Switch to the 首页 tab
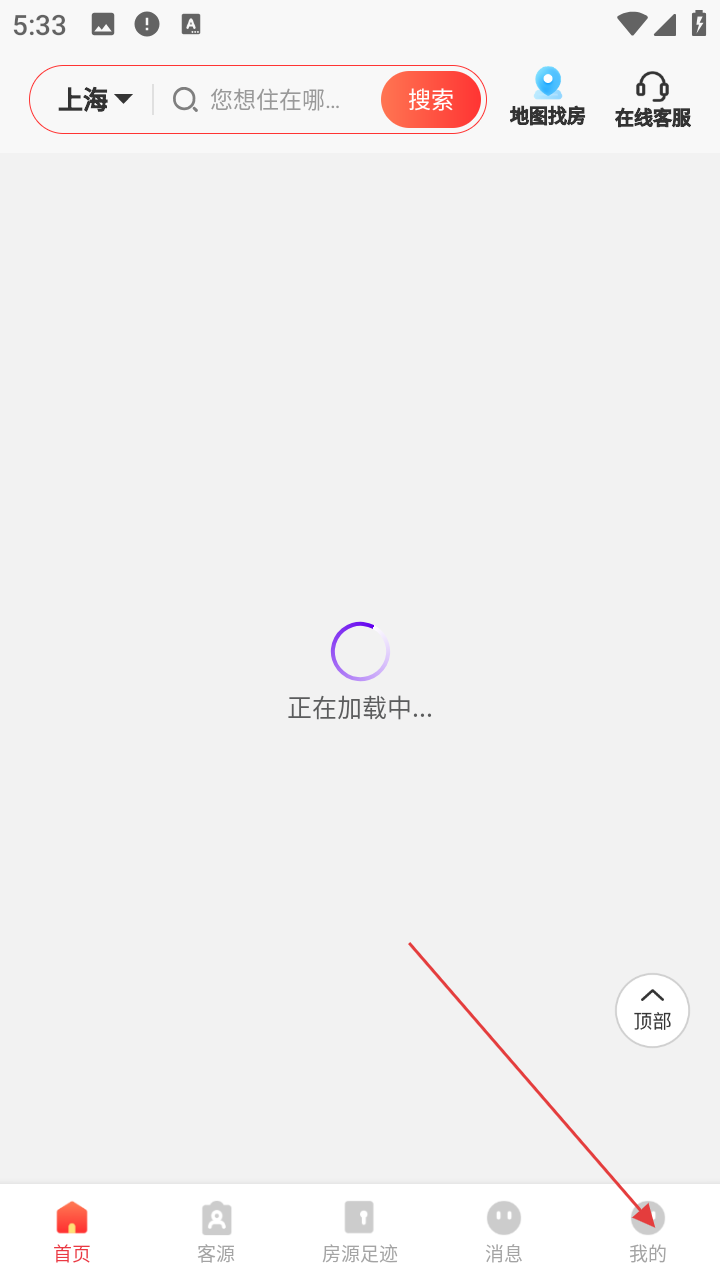 coord(72,1232)
